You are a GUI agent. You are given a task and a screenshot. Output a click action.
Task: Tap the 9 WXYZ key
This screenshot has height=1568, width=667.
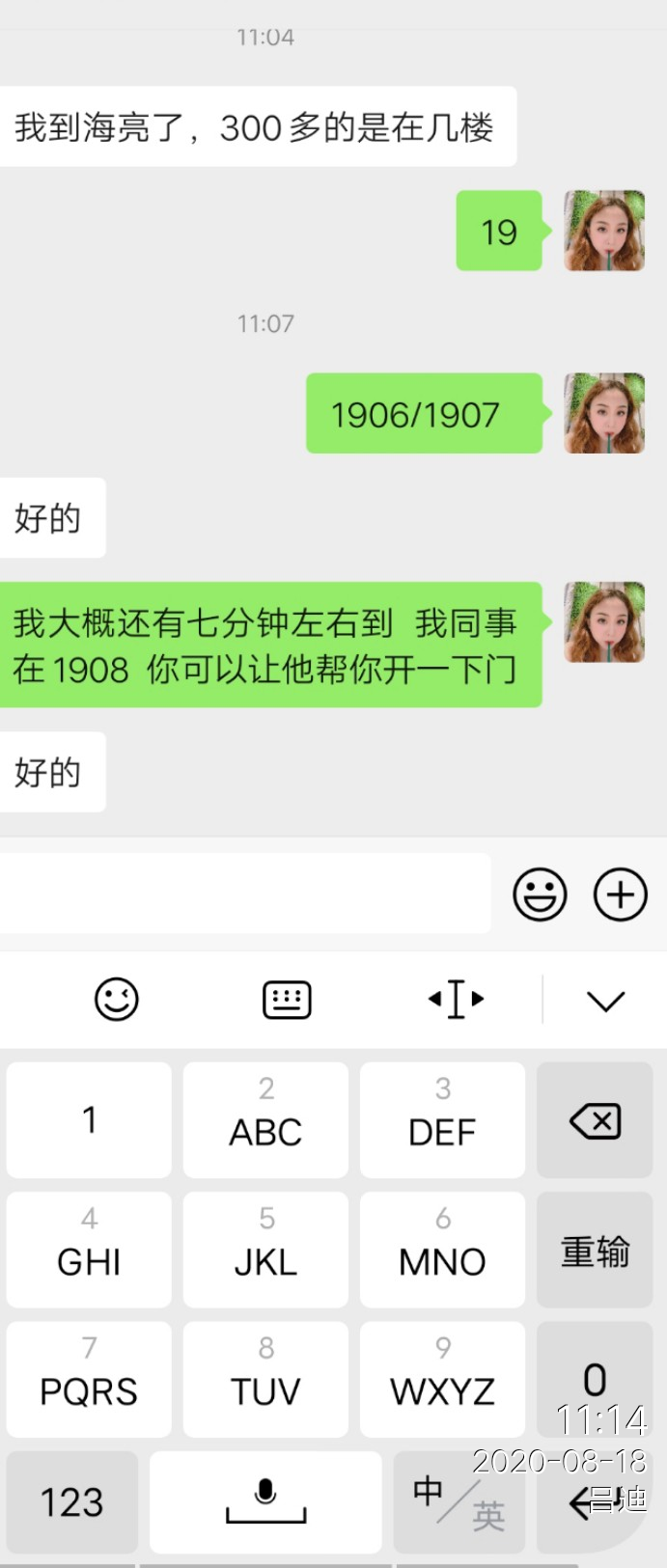tap(442, 1378)
